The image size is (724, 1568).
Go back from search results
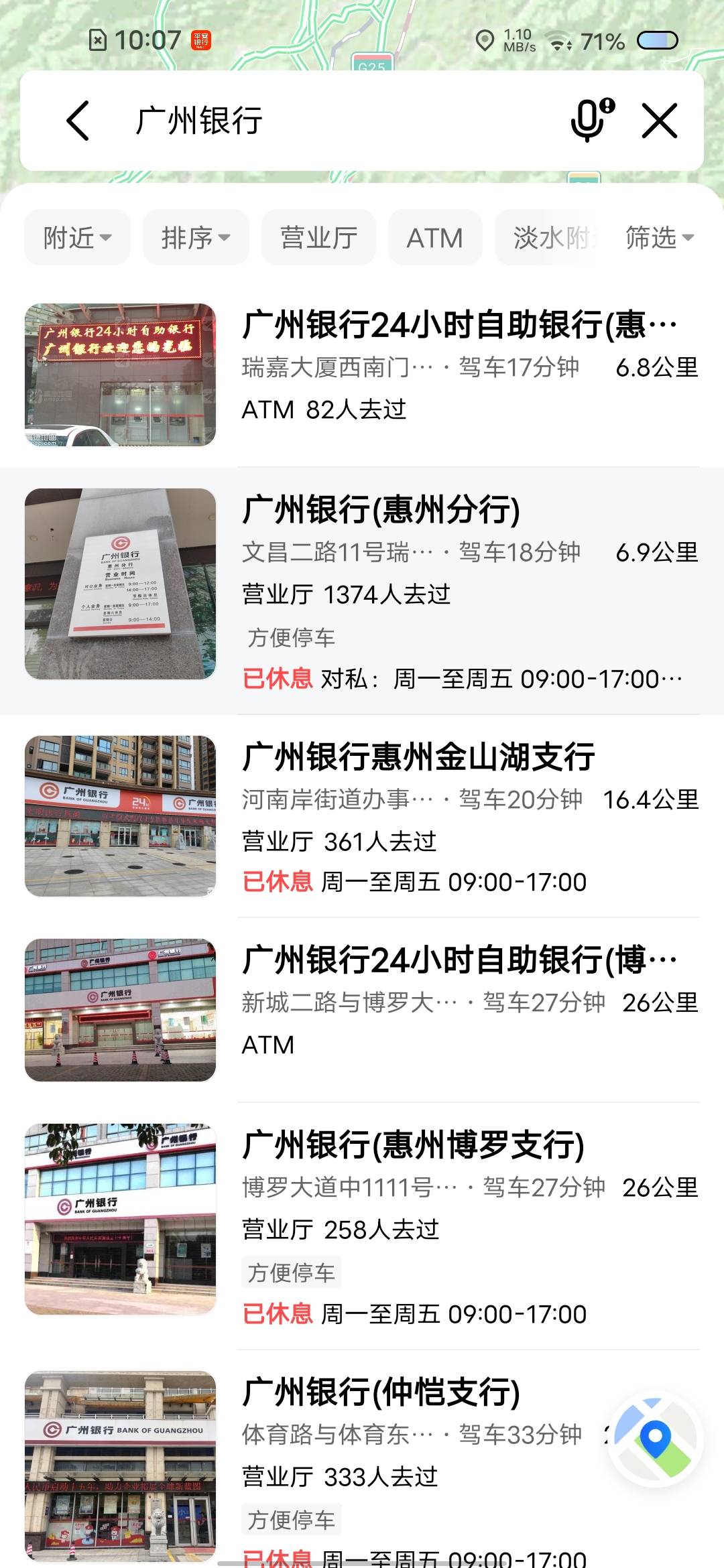[x=78, y=121]
